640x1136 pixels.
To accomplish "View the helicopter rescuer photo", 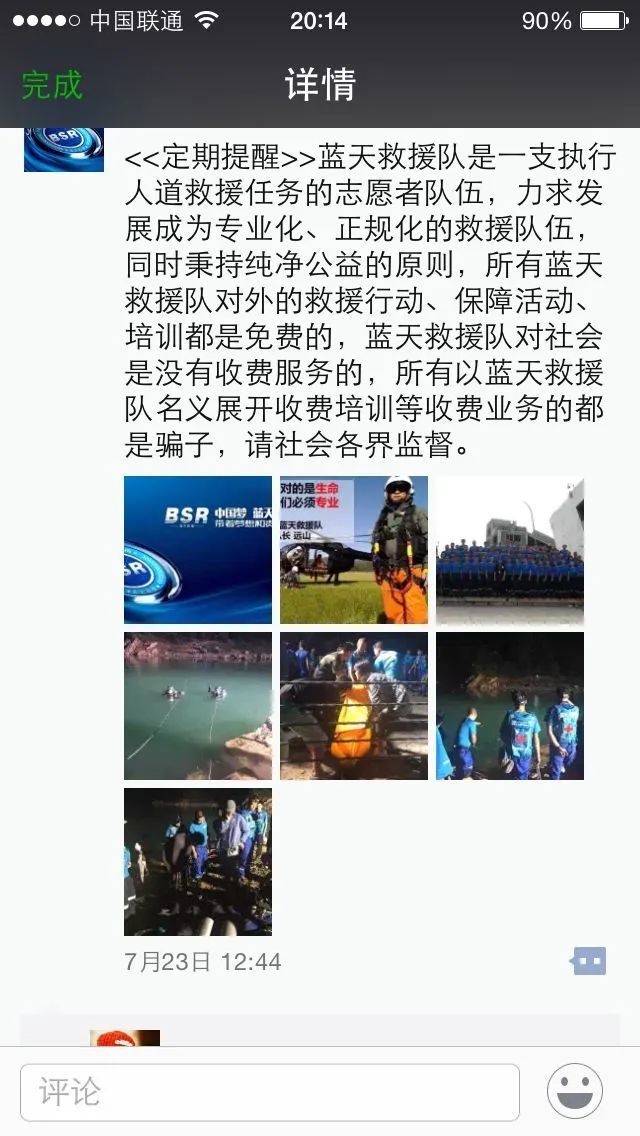I will [354, 549].
